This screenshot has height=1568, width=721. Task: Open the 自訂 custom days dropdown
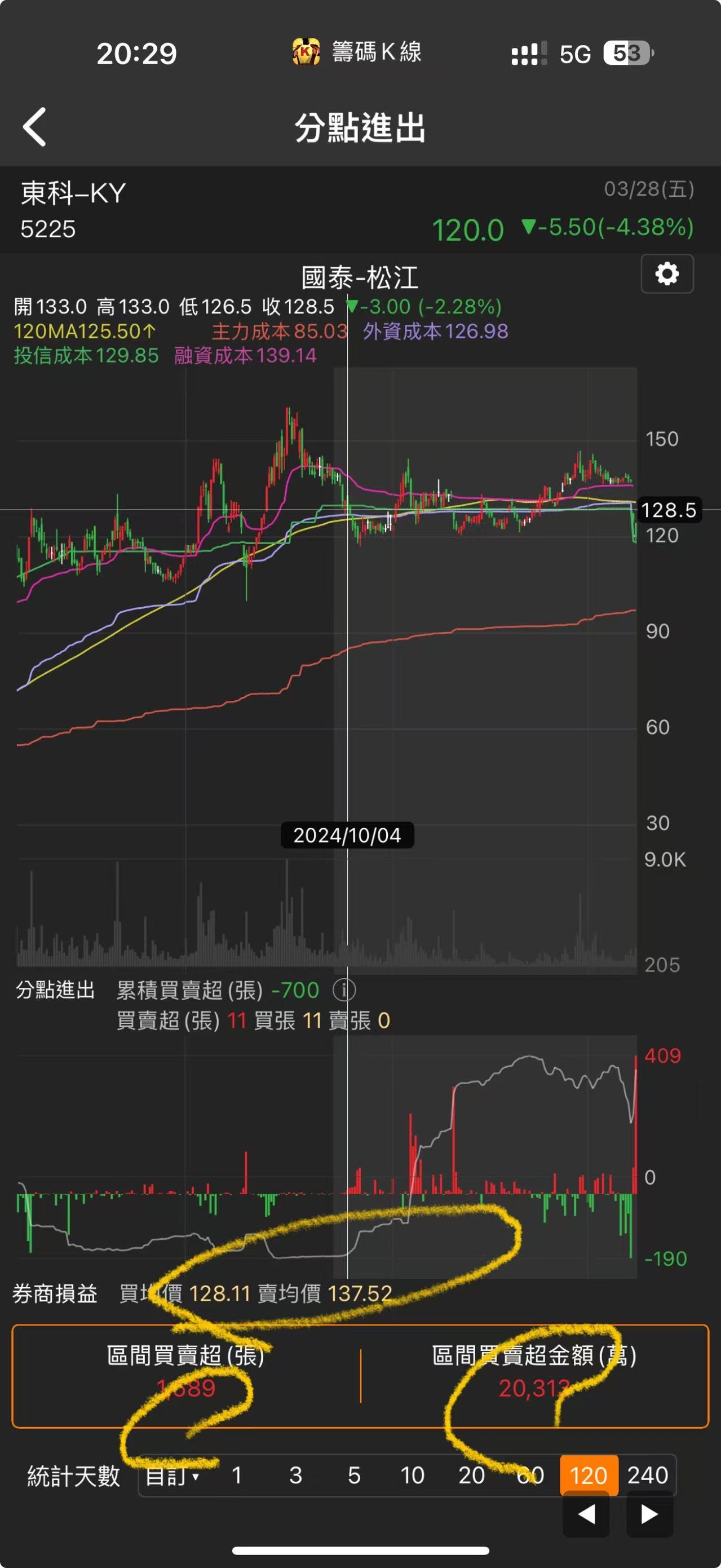click(x=173, y=1476)
